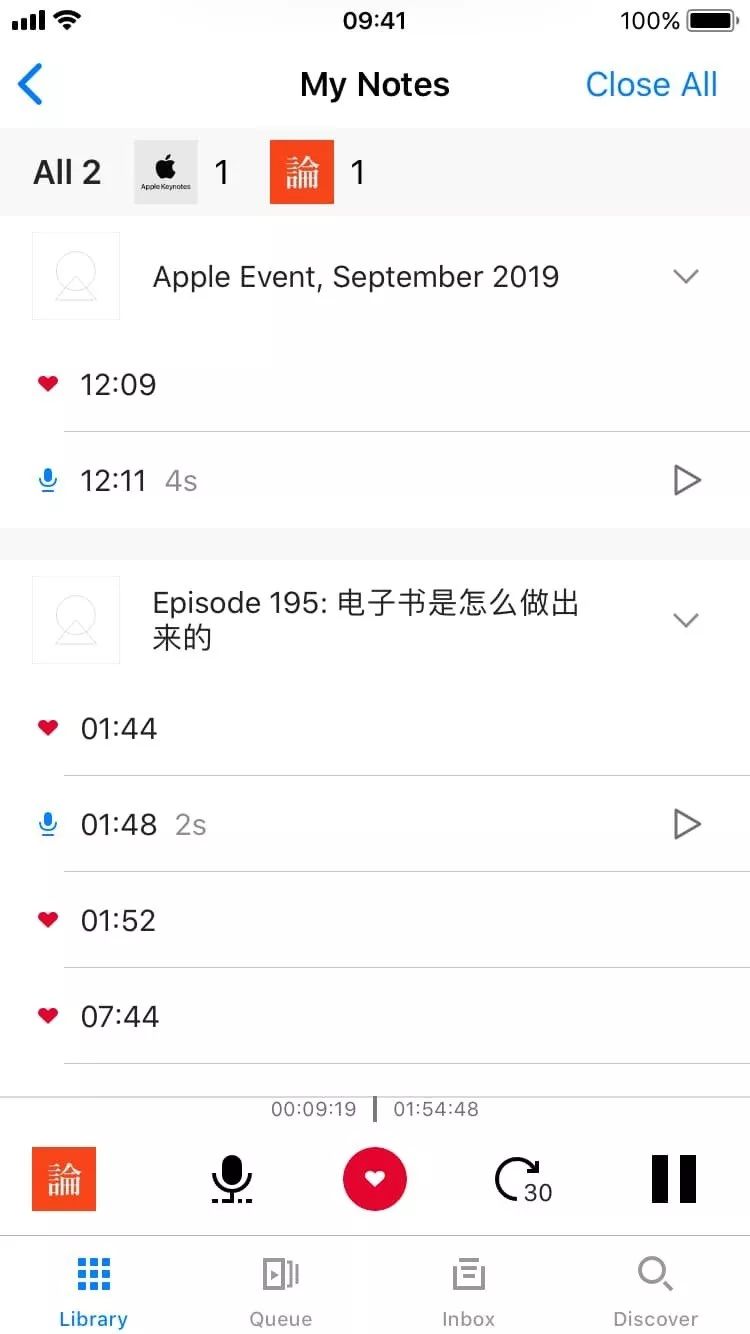
Task: Collapse Apple Event, September 2019 notes
Action: click(x=685, y=277)
